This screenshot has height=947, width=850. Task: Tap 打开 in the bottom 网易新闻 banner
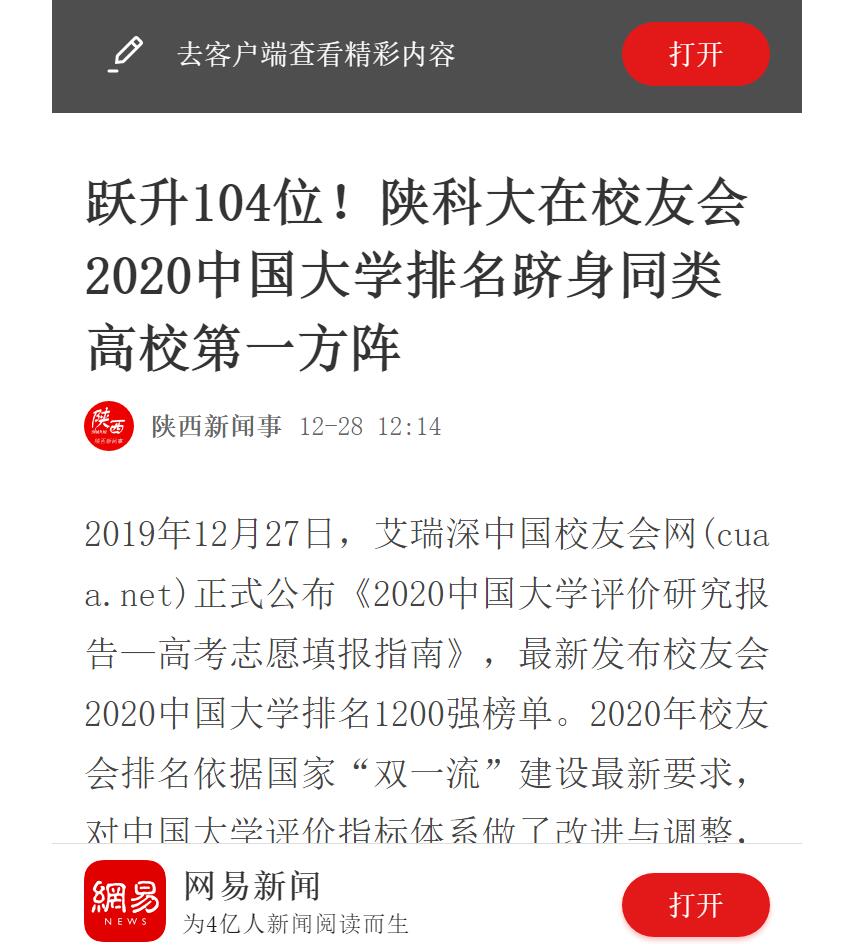[x=695, y=905]
